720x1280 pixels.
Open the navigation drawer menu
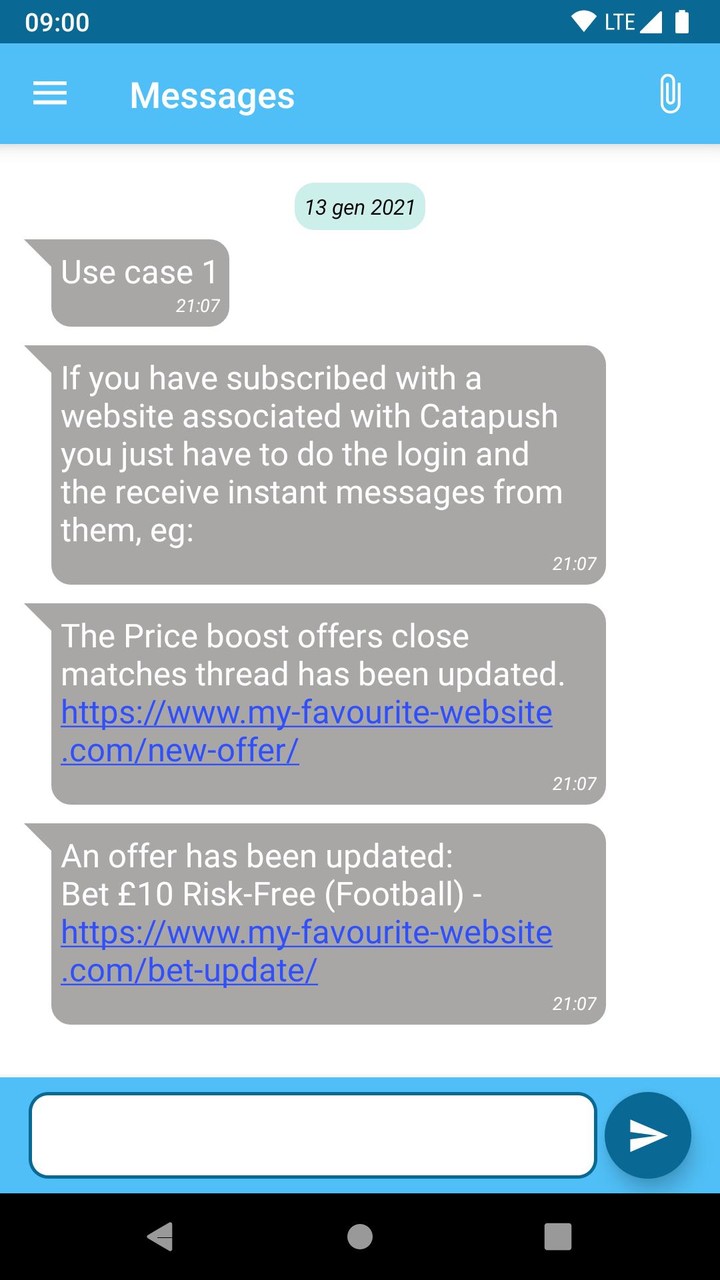[49, 93]
